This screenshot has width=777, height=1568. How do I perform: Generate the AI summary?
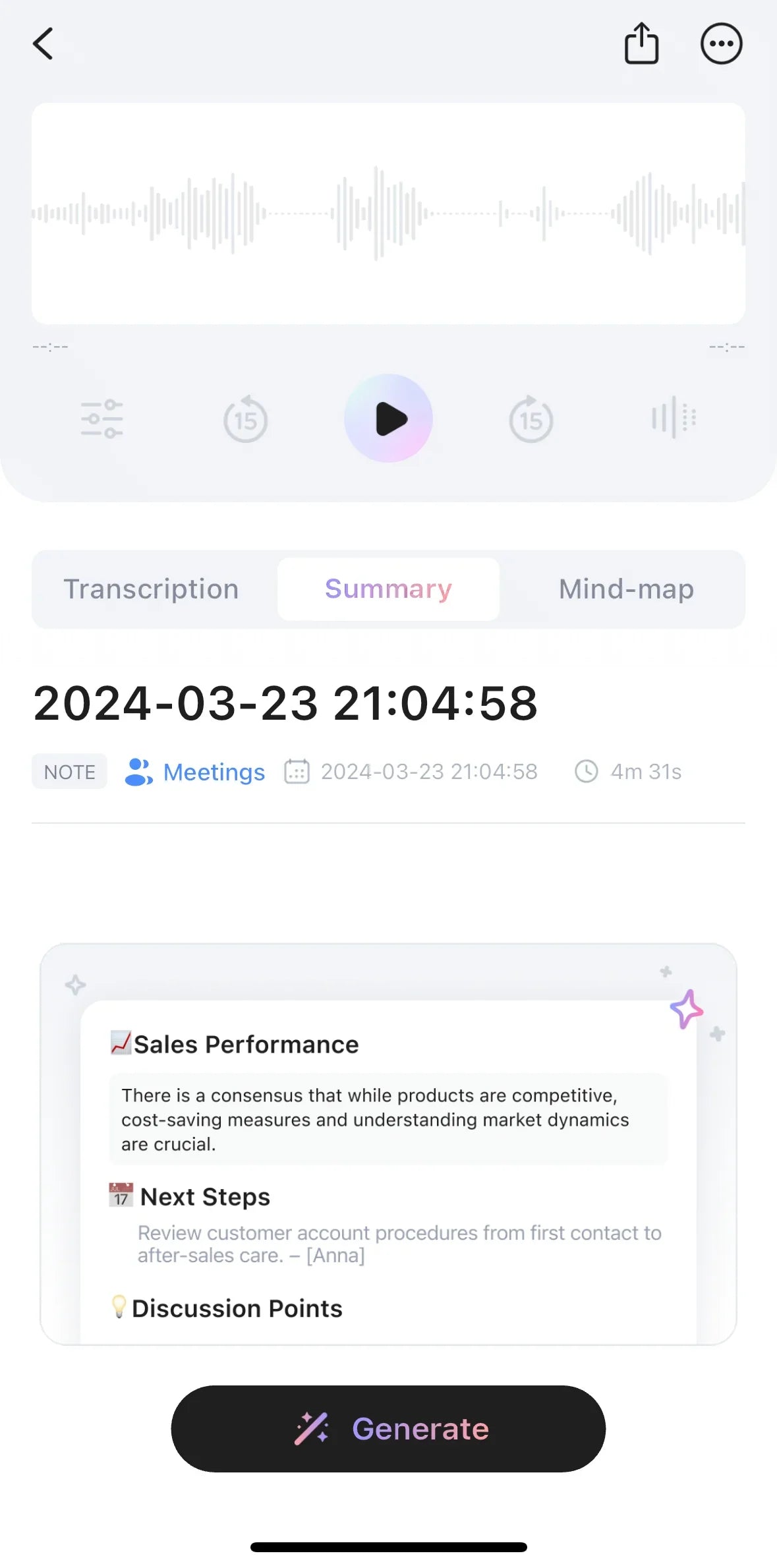pyautogui.click(x=388, y=1429)
